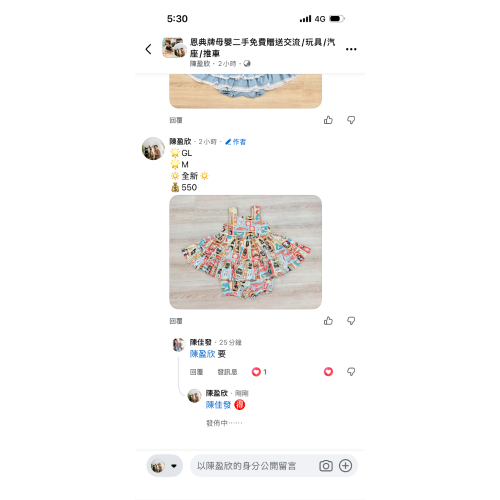
Task: Dislike 陳佳發's comment
Action: click(x=351, y=372)
